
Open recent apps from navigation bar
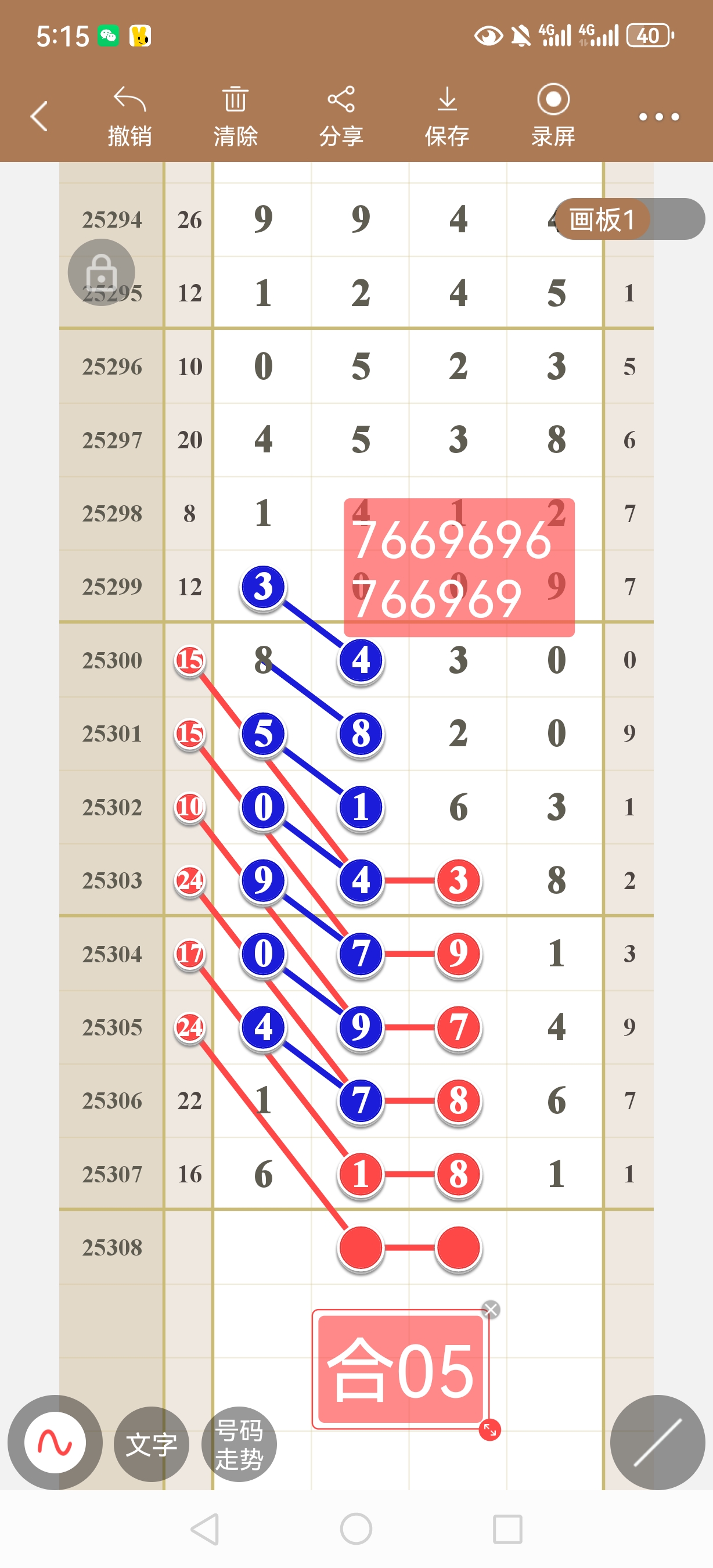[x=507, y=1529]
